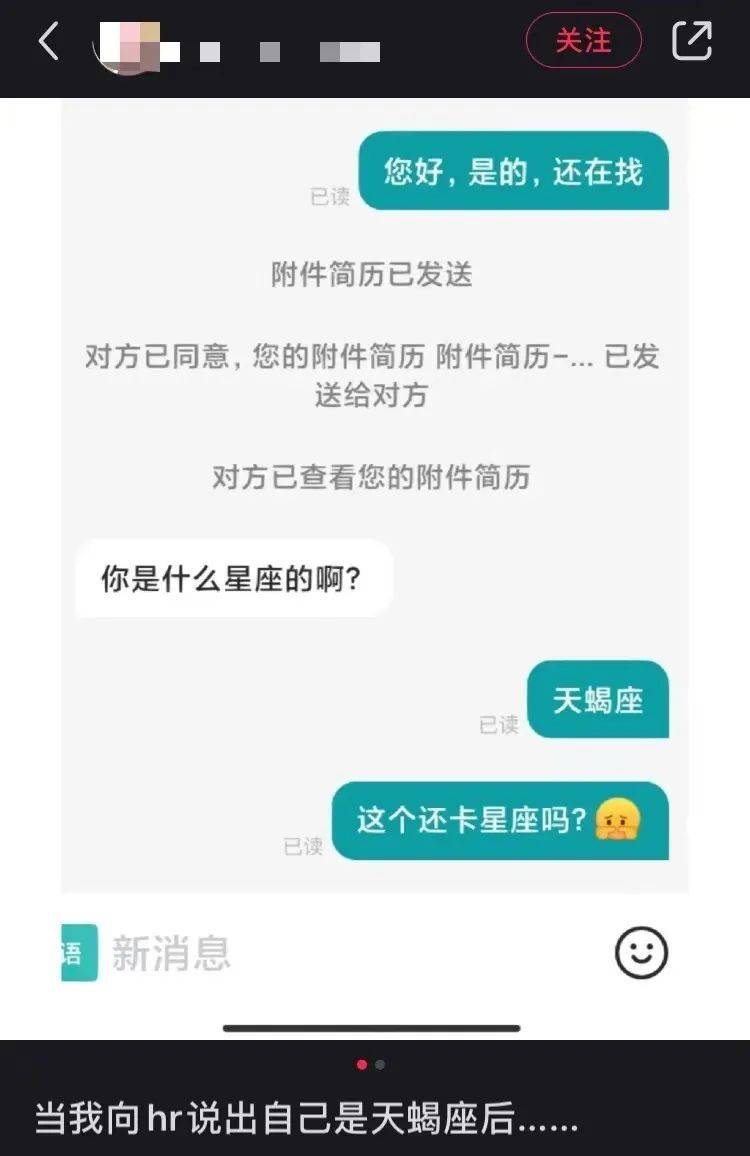Viewport: 750px width, 1156px height.
Task: Go back to the previous page
Action: 48,42
